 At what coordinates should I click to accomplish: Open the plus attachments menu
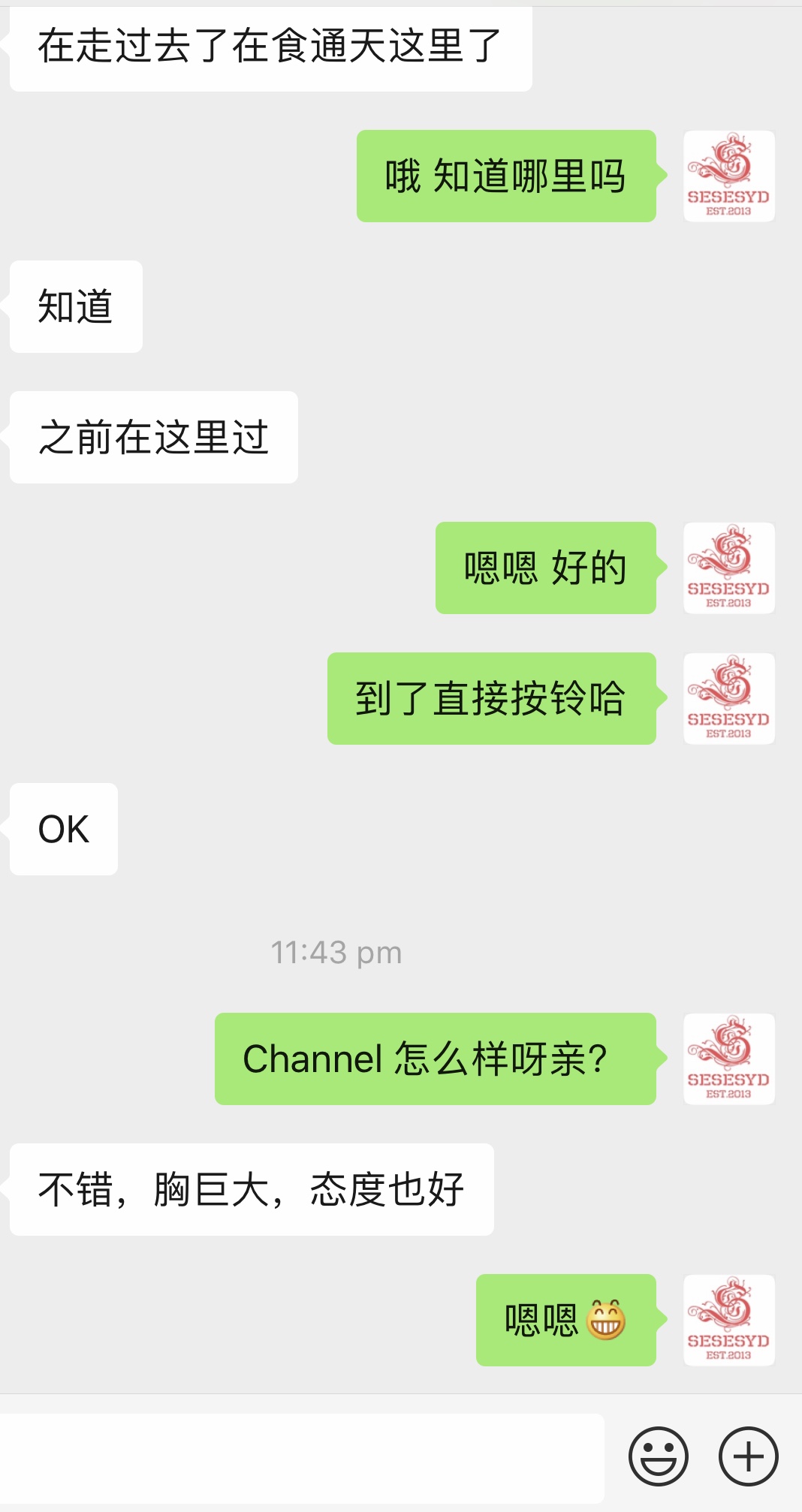(748, 1456)
